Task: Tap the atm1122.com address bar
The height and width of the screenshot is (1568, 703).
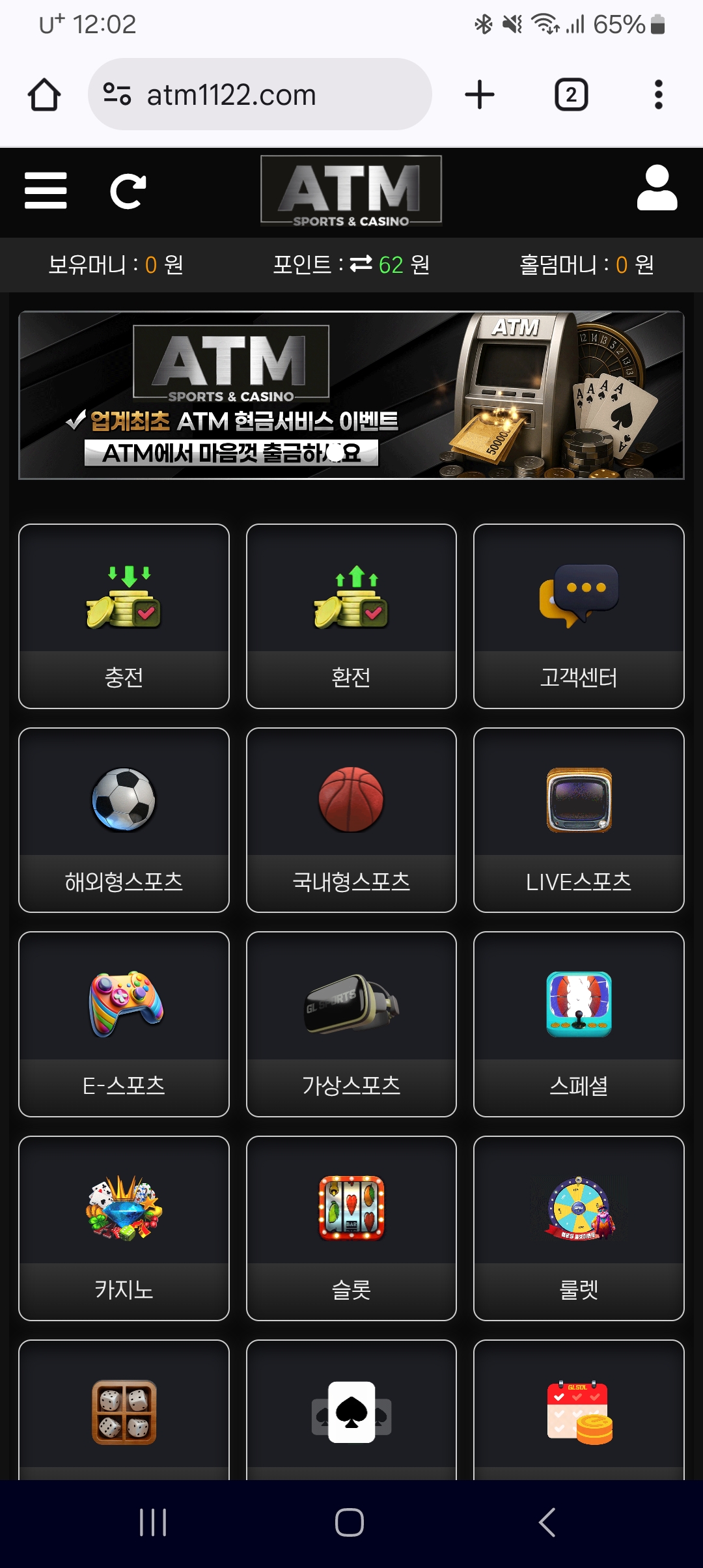Action: click(259, 95)
